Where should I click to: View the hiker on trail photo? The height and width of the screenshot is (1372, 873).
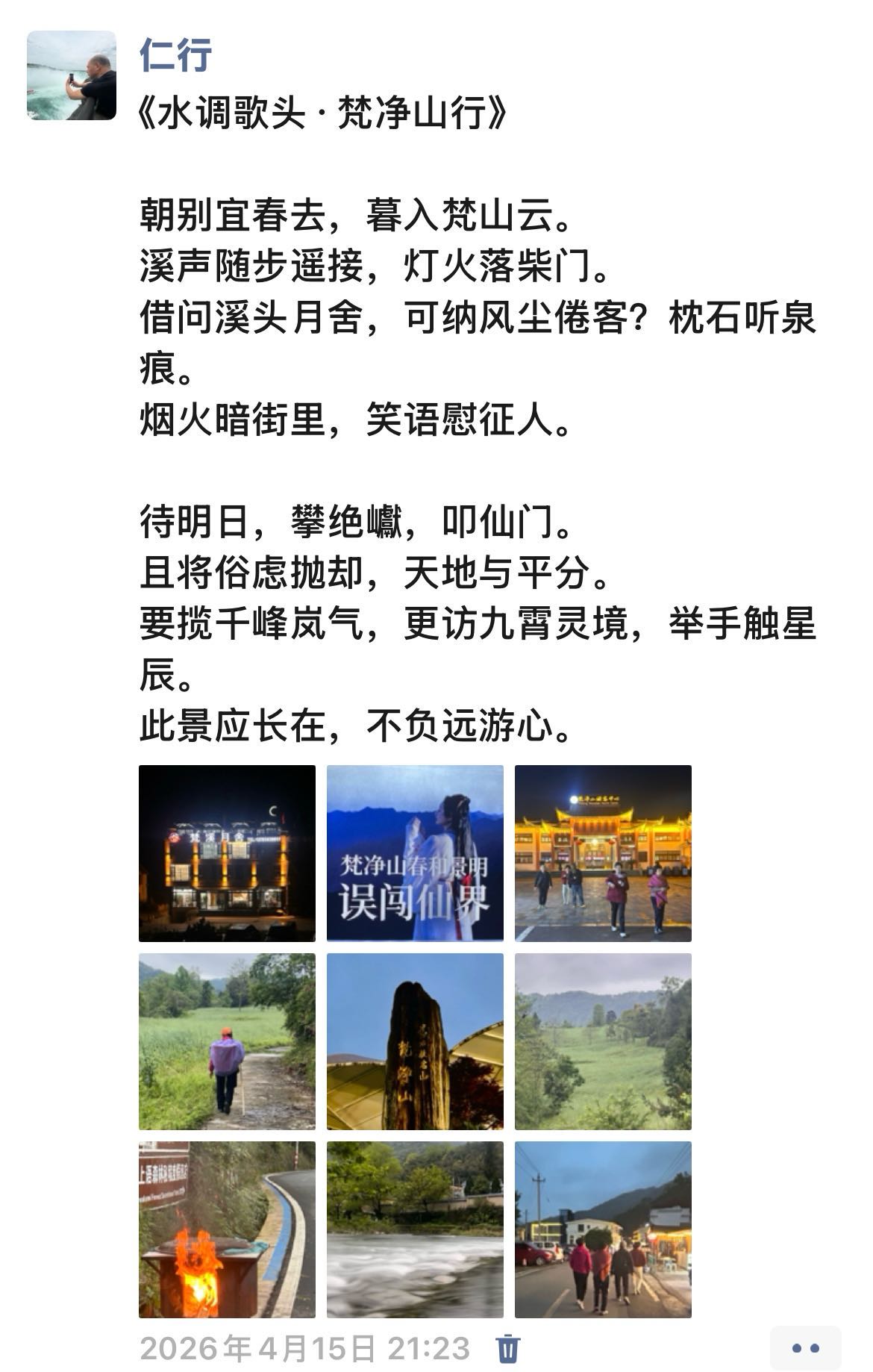(227, 1041)
